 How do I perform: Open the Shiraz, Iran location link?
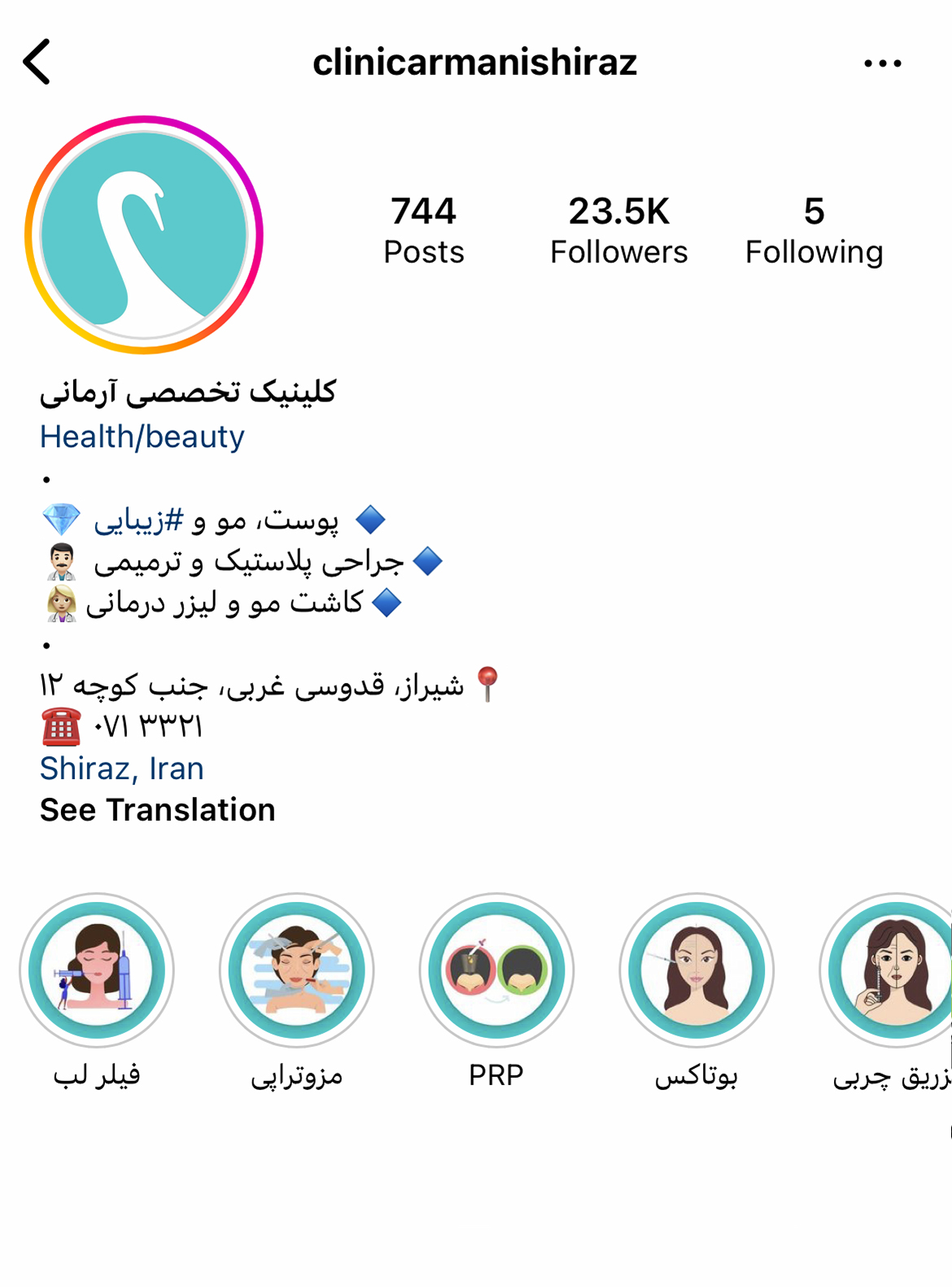pos(122,768)
